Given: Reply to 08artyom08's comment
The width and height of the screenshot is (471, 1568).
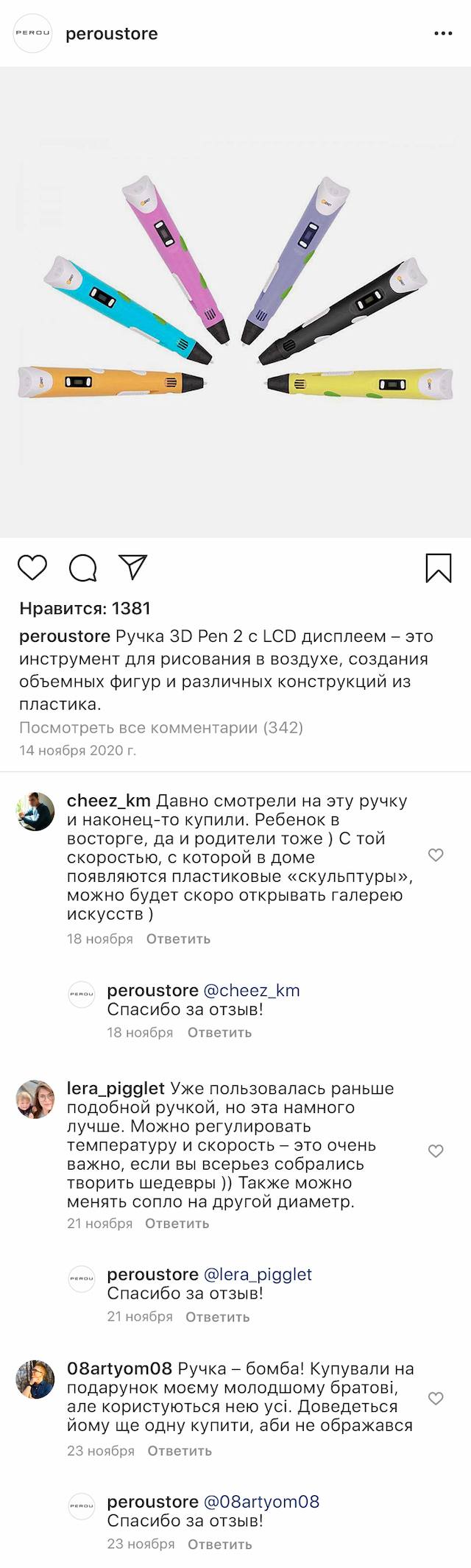Looking at the screenshot, I should click(180, 1451).
